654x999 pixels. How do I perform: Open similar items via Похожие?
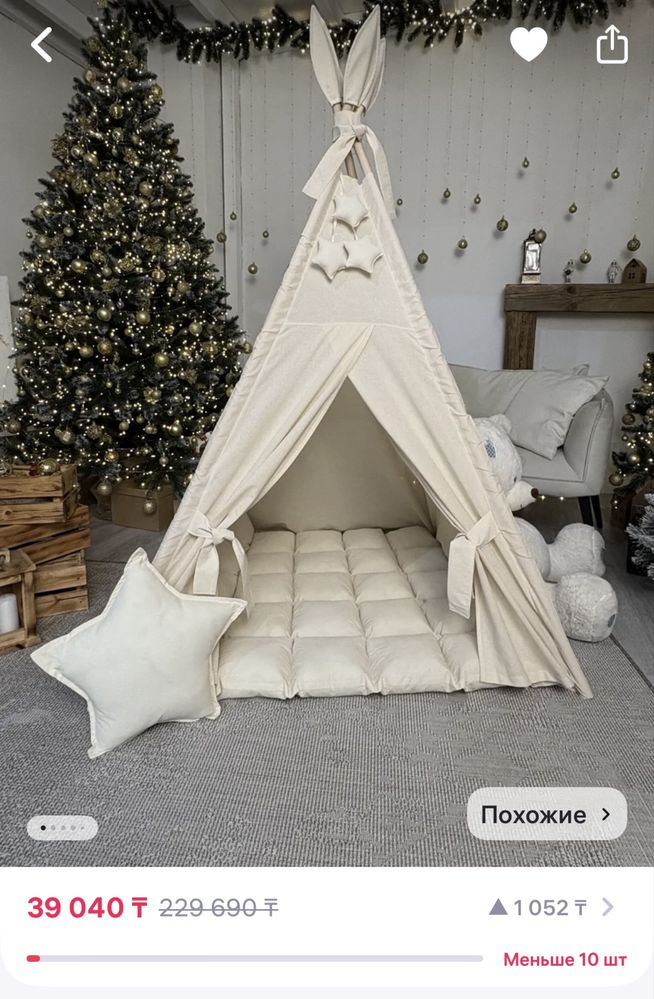click(546, 814)
